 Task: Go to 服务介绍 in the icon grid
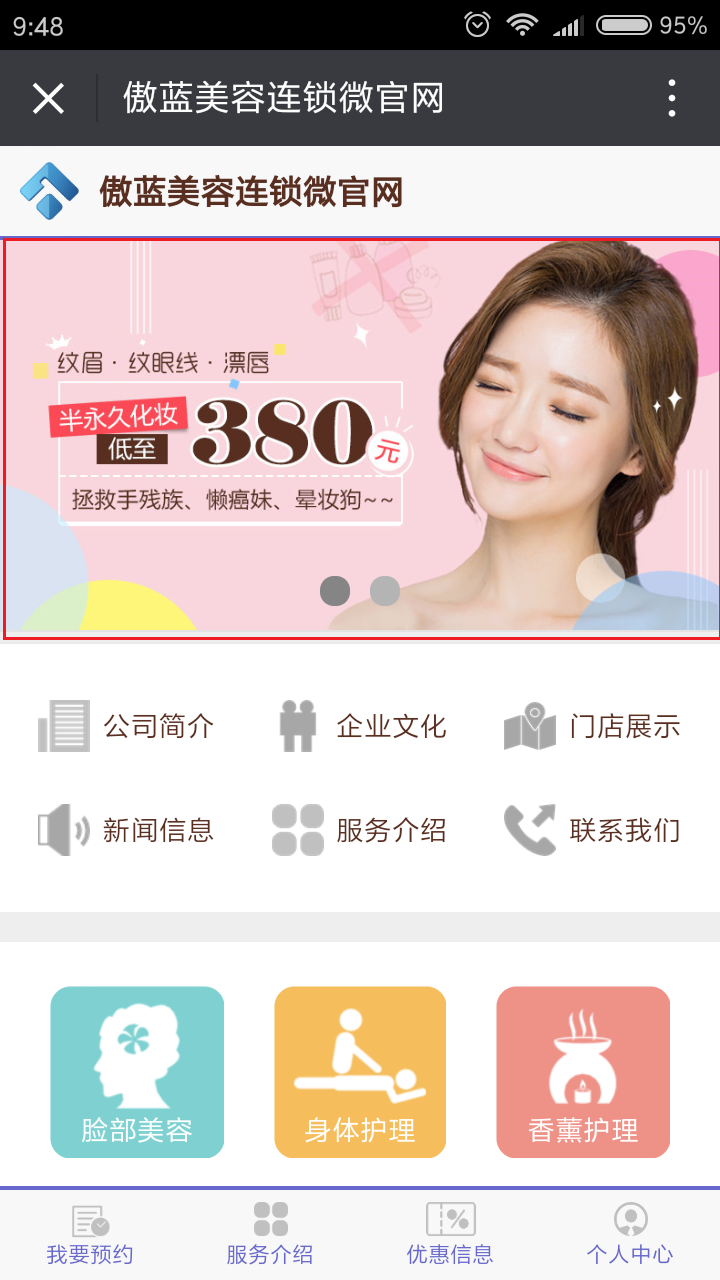[x=360, y=830]
